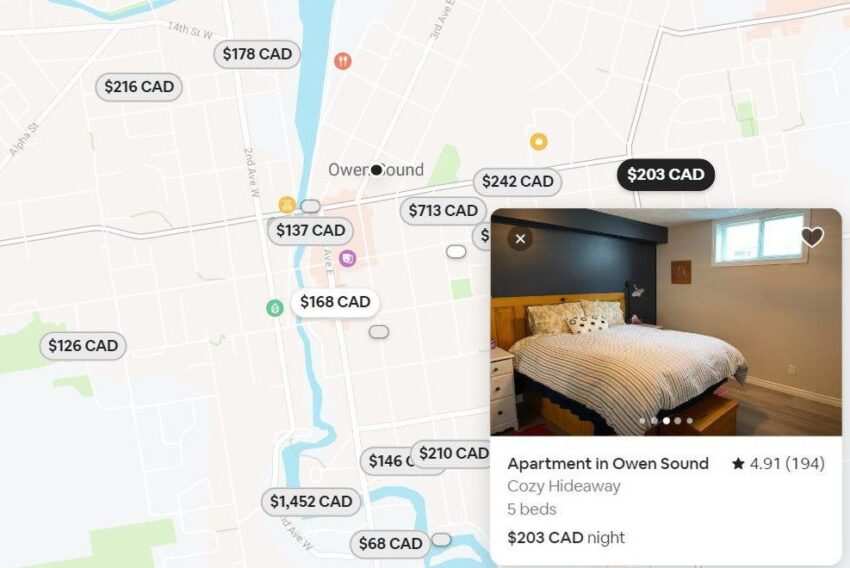Select the $178 CAD map pin

pos(257,54)
